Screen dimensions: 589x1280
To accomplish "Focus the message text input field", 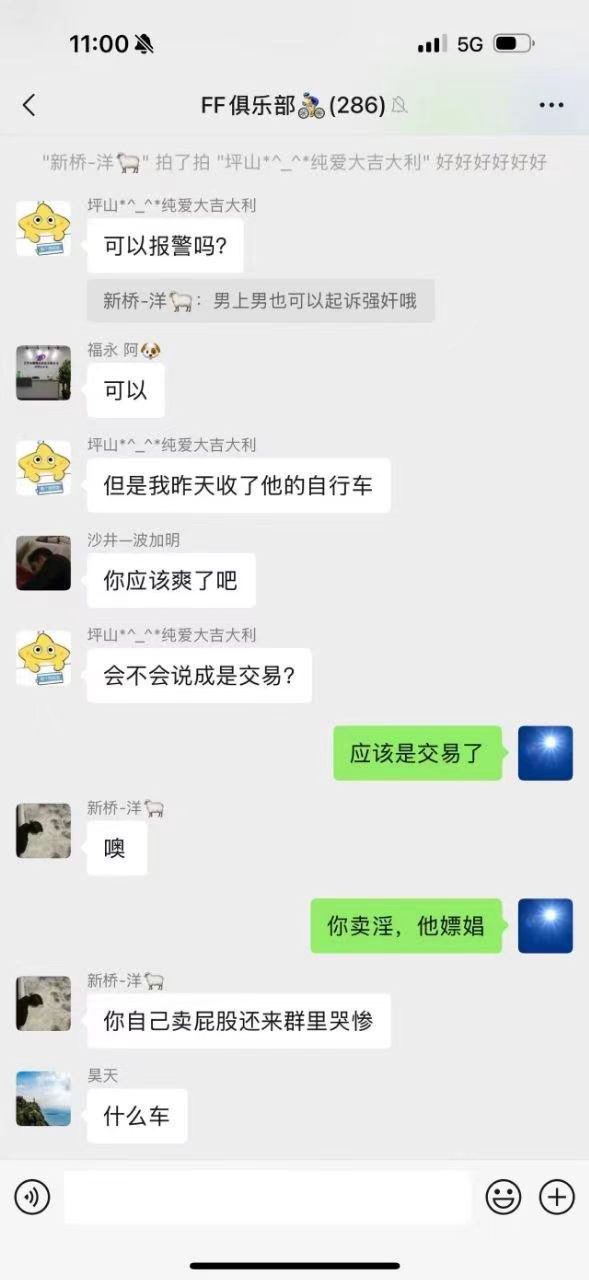I will (x=267, y=1197).
